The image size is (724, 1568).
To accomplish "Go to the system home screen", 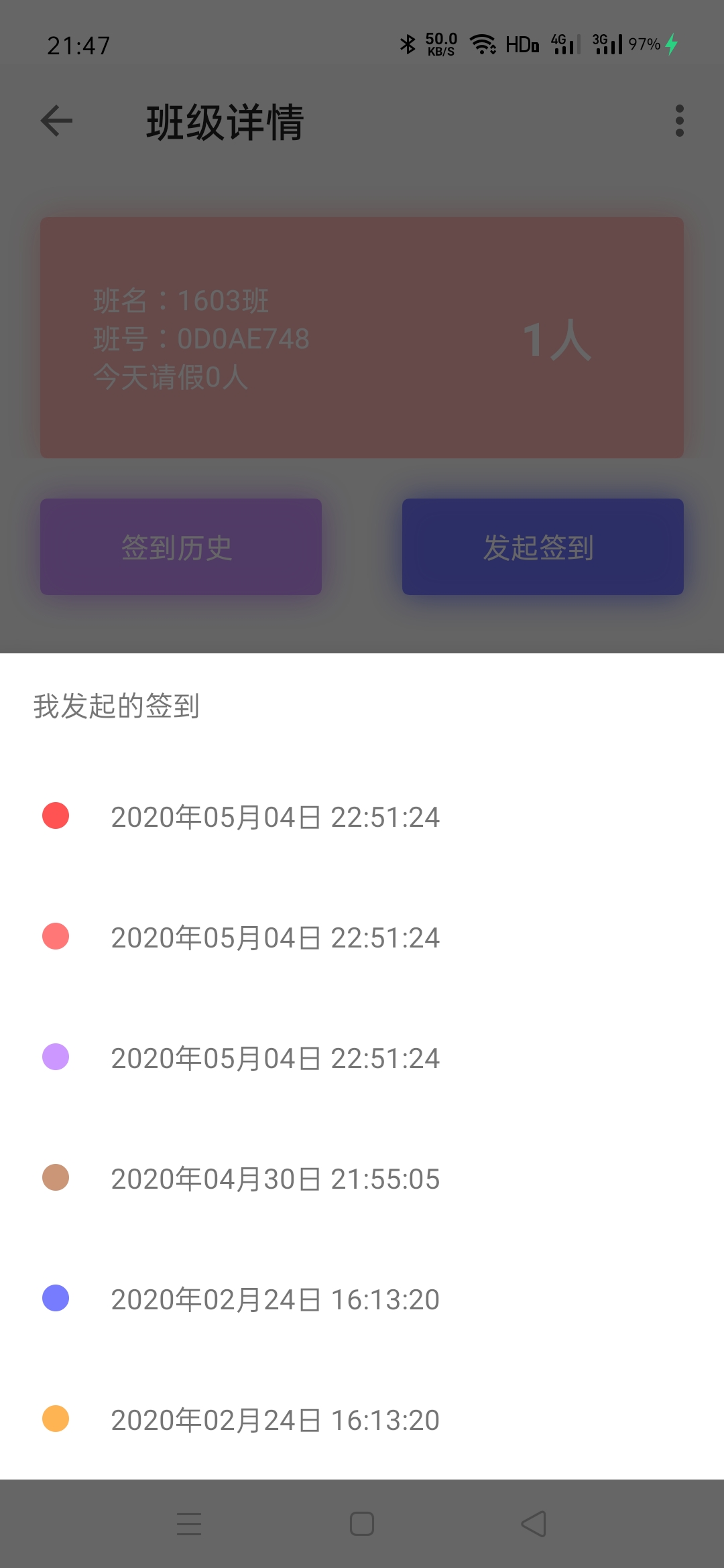I will [x=362, y=1524].
